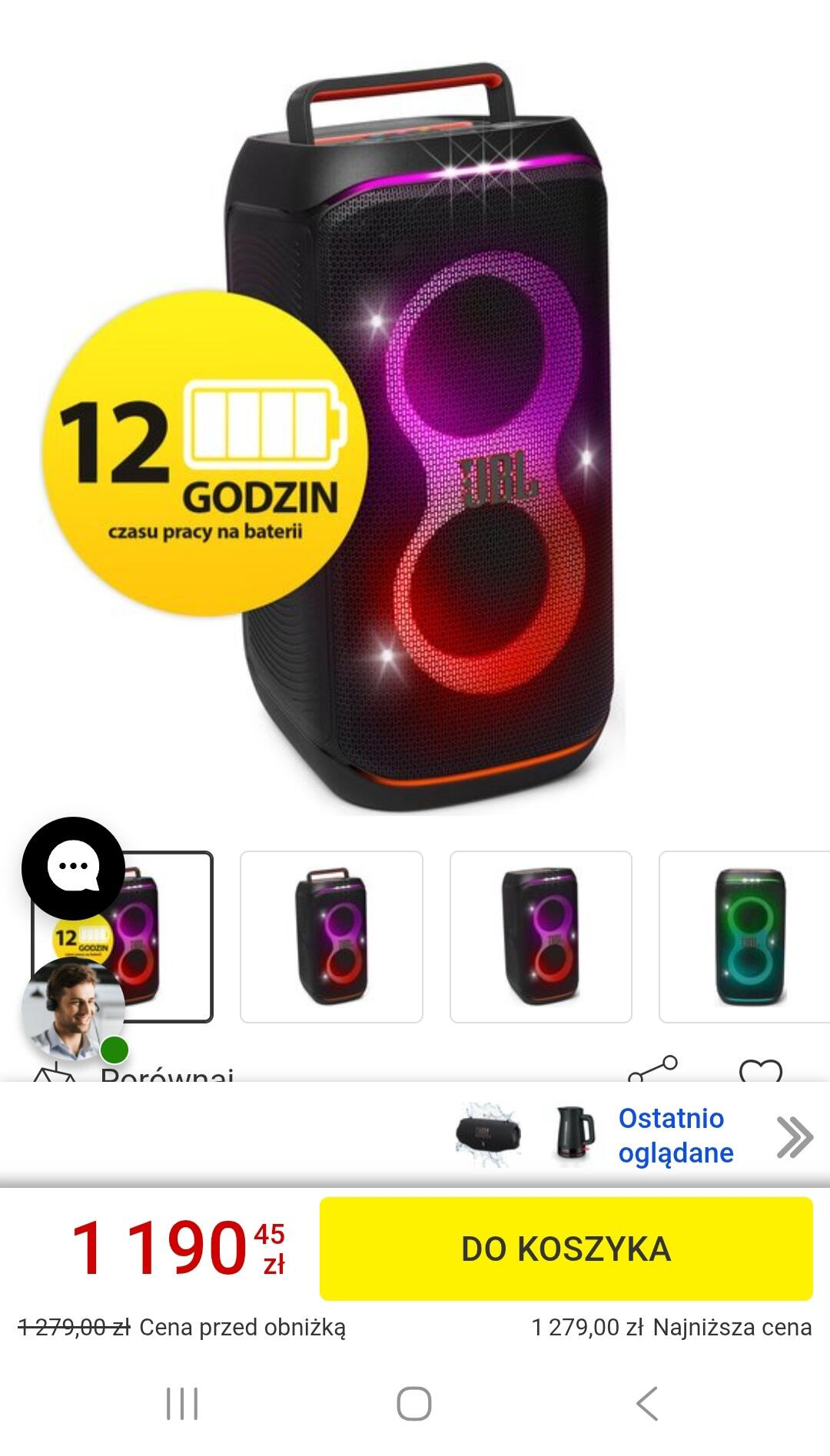Open the chat bubble button
Viewport: 830px width, 1456px height.
click(73, 867)
